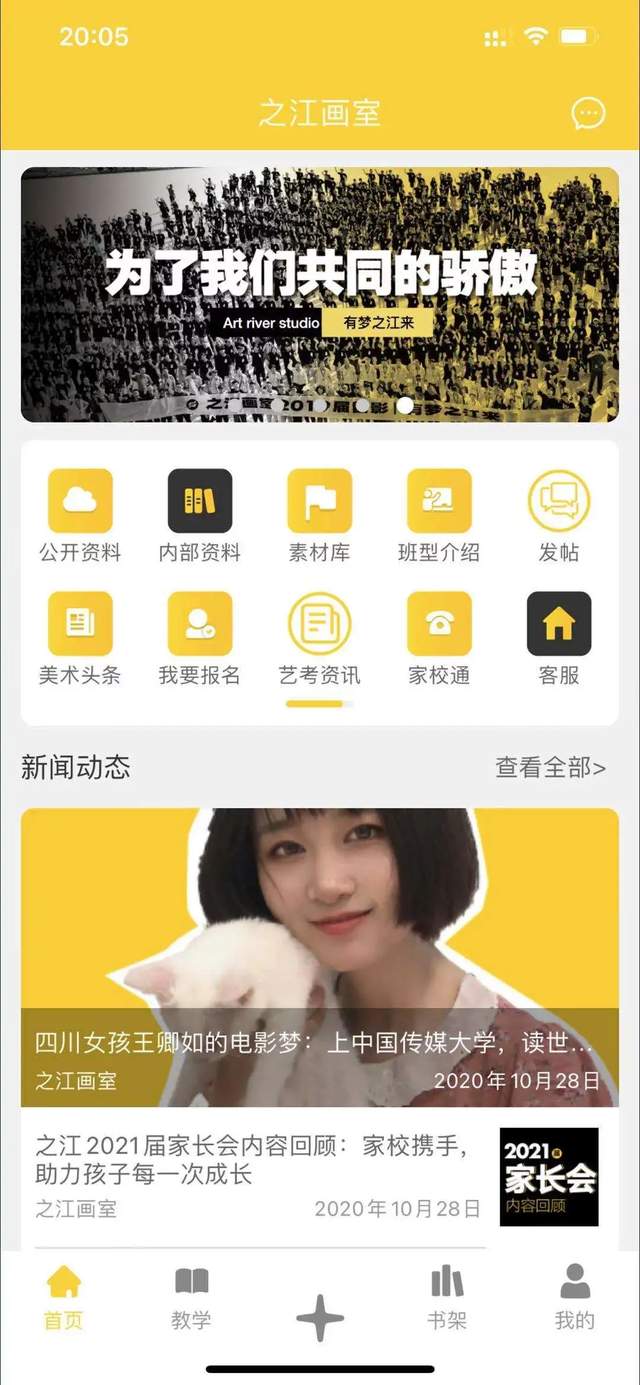640x1385 pixels.
Task: Go to the 我的 profile tab
Action: tap(575, 1296)
